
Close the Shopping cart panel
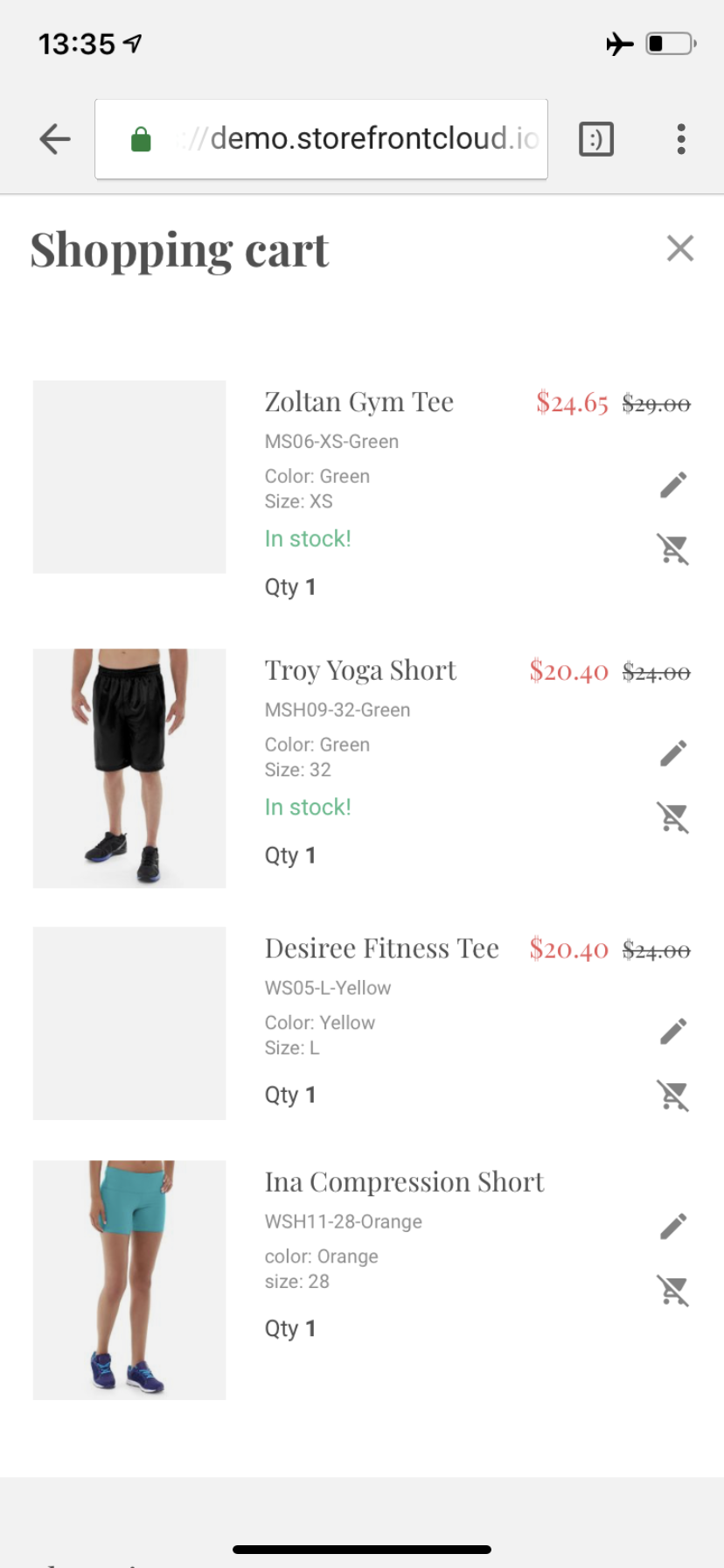(679, 248)
